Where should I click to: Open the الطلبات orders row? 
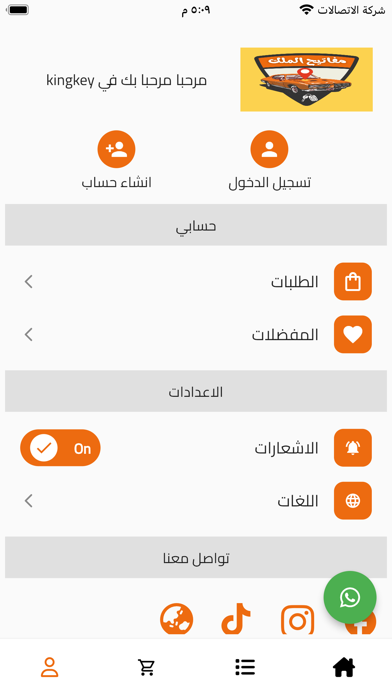196,281
